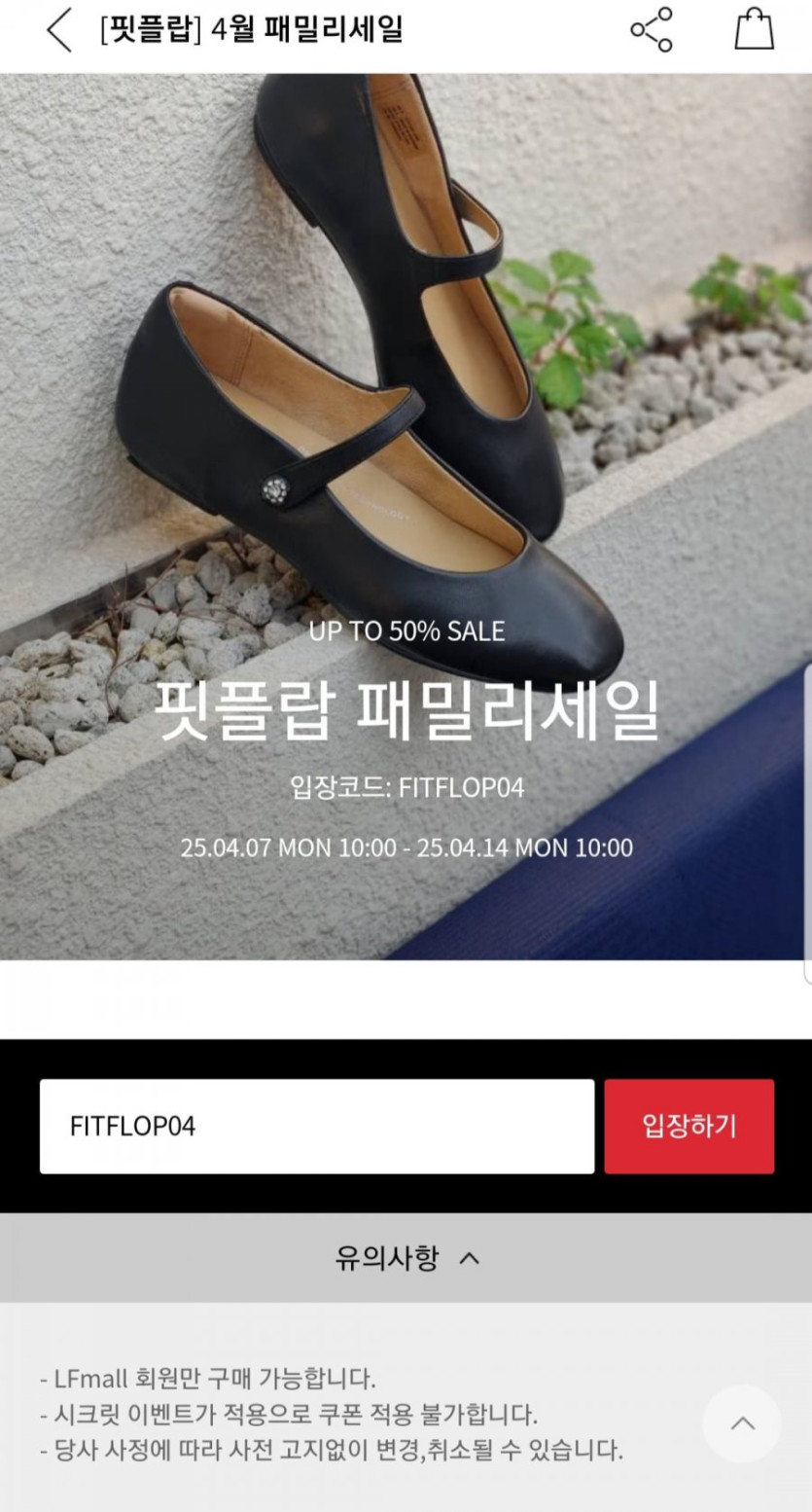Go back from the 핏플랍 패밀리세일 page

pos(60,30)
